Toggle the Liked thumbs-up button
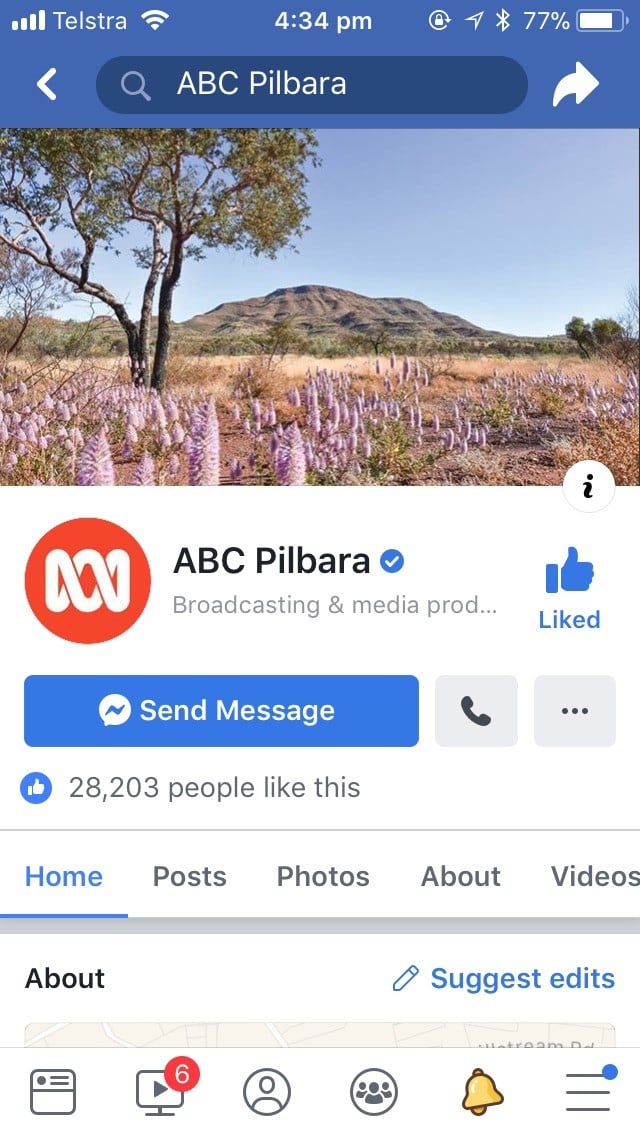Screen dimensions: 640x1136 569,588
